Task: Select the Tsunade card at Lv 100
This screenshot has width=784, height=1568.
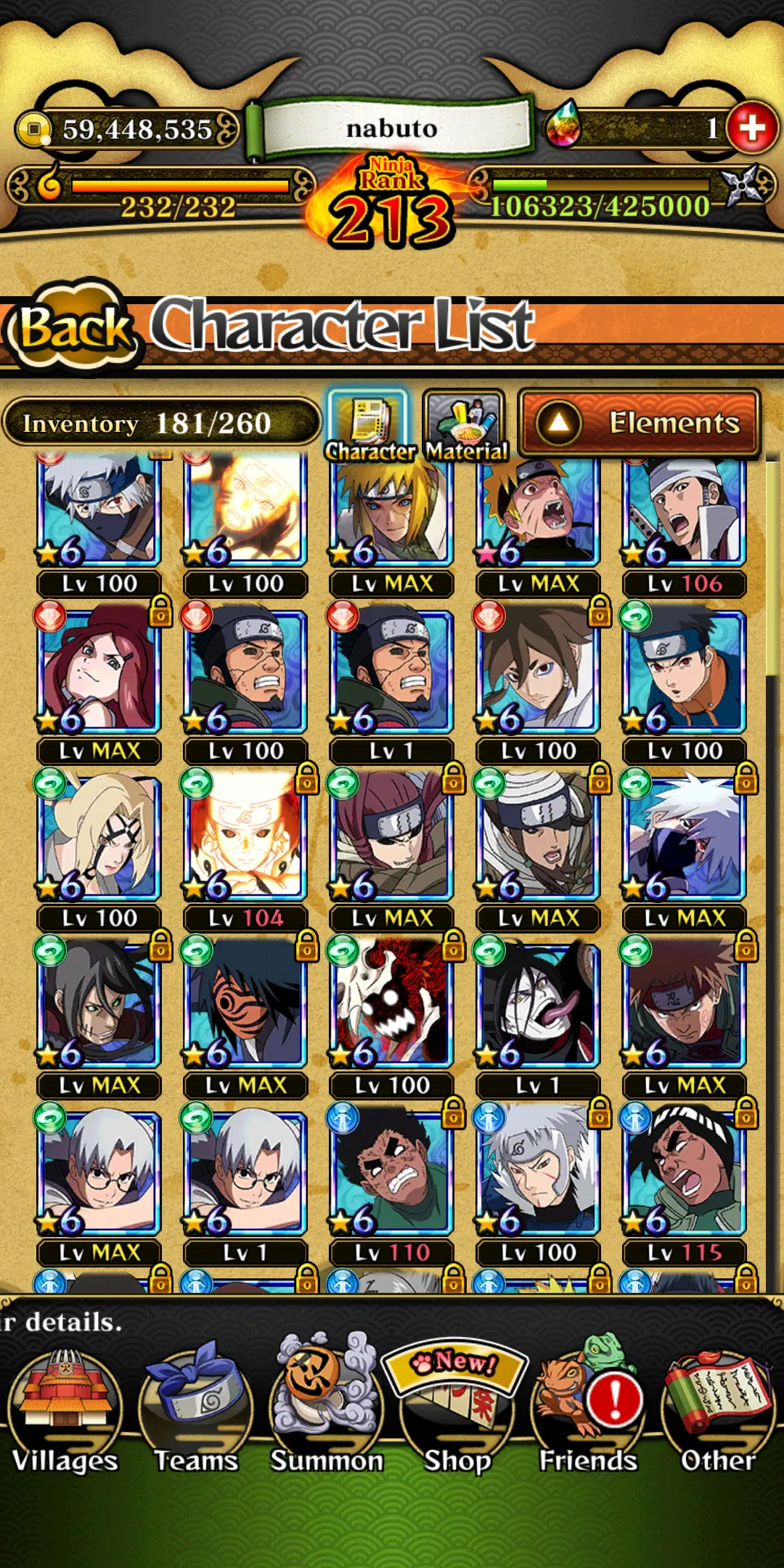Action: tap(99, 838)
